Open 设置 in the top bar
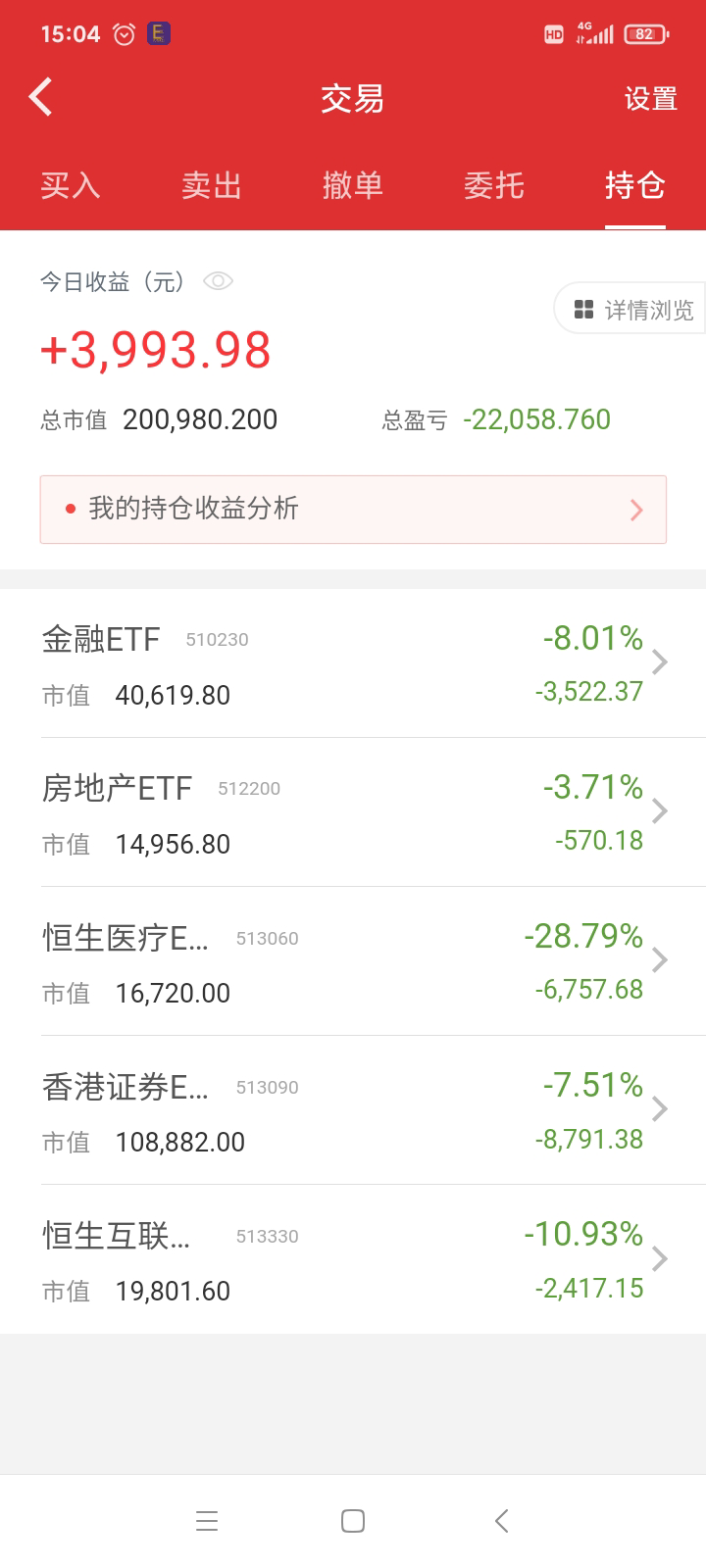Image resolution: width=706 pixels, height=1568 pixels. click(x=651, y=99)
